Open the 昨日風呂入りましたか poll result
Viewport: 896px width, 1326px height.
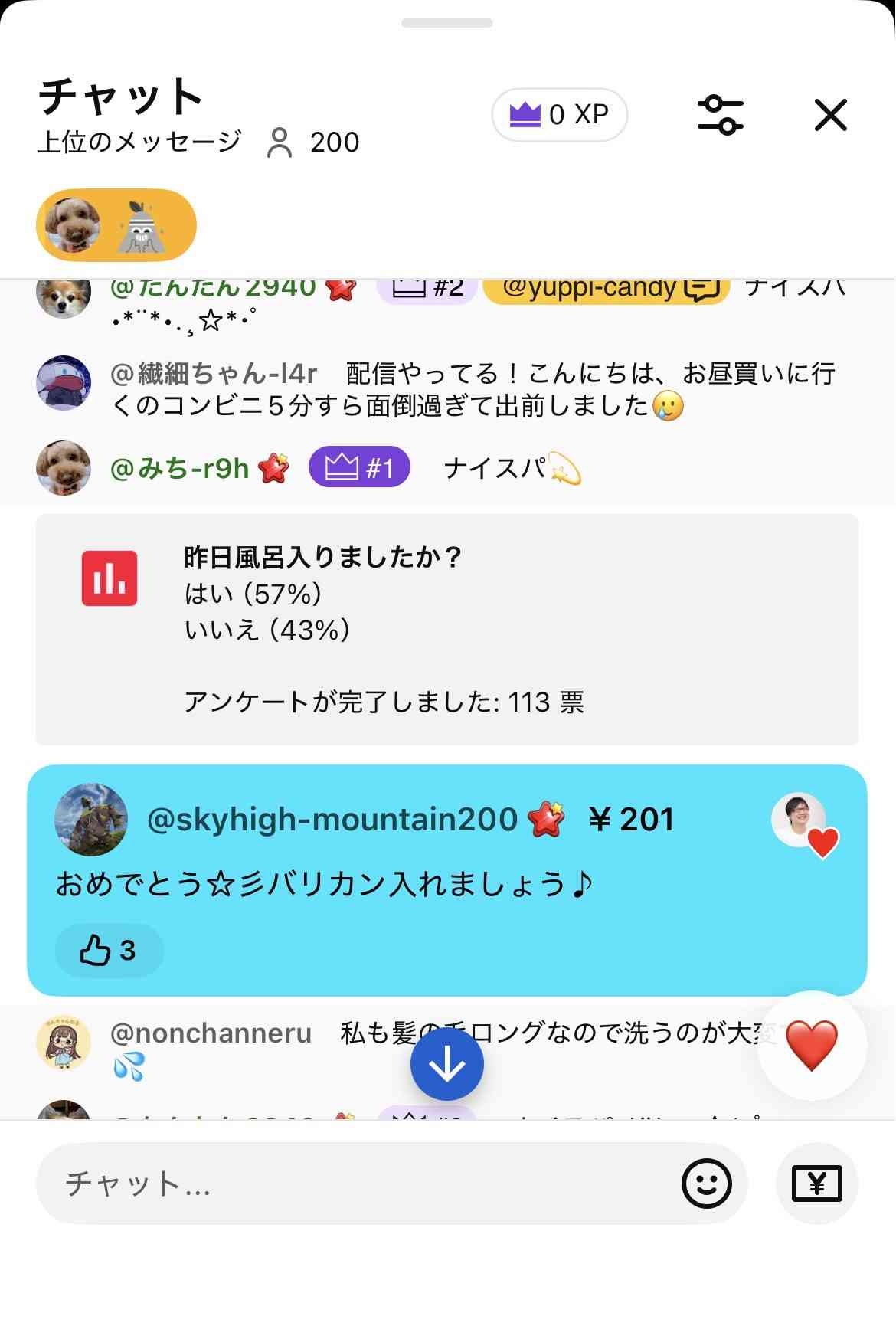[446, 629]
